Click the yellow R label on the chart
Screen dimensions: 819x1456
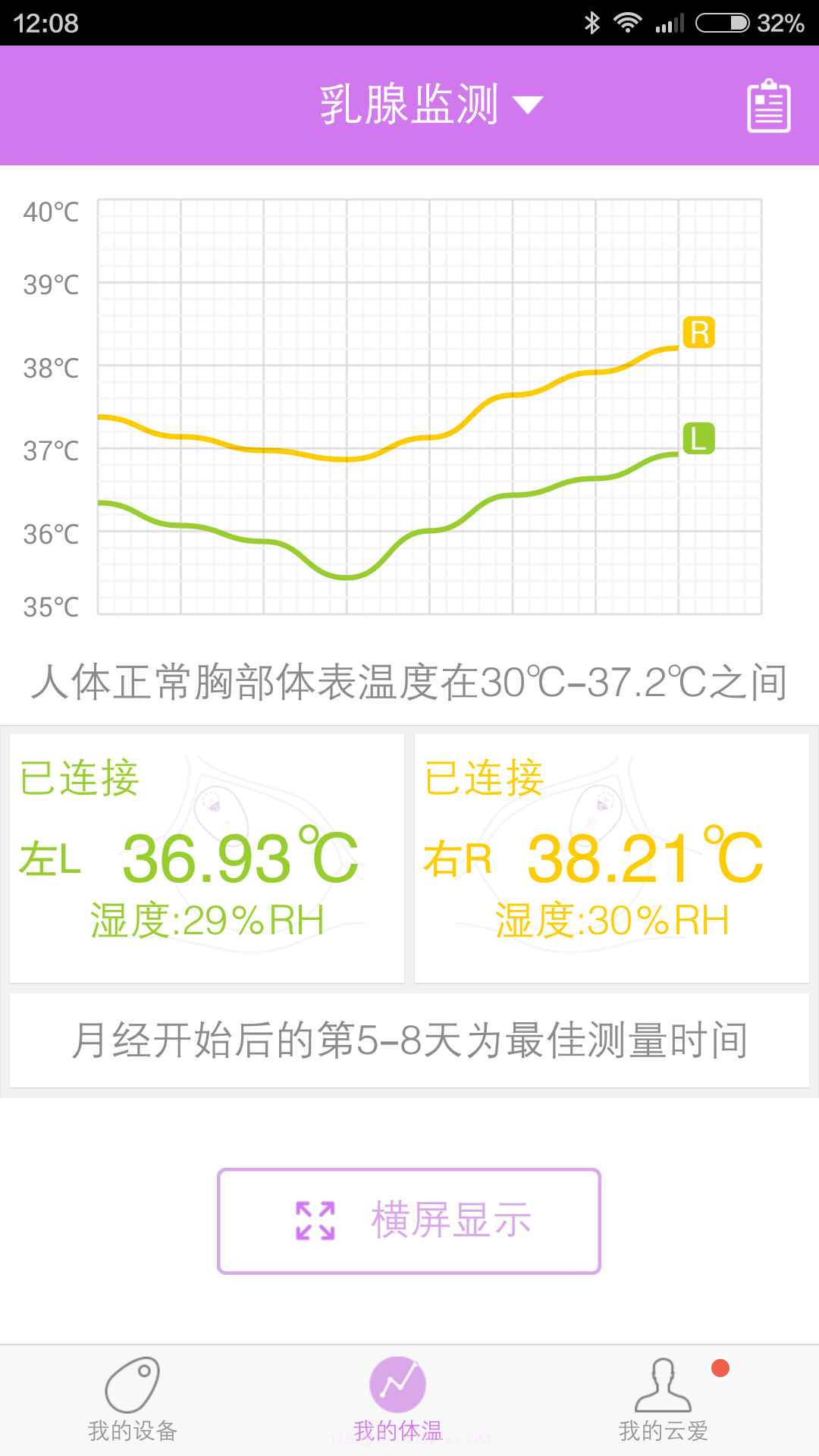[699, 331]
